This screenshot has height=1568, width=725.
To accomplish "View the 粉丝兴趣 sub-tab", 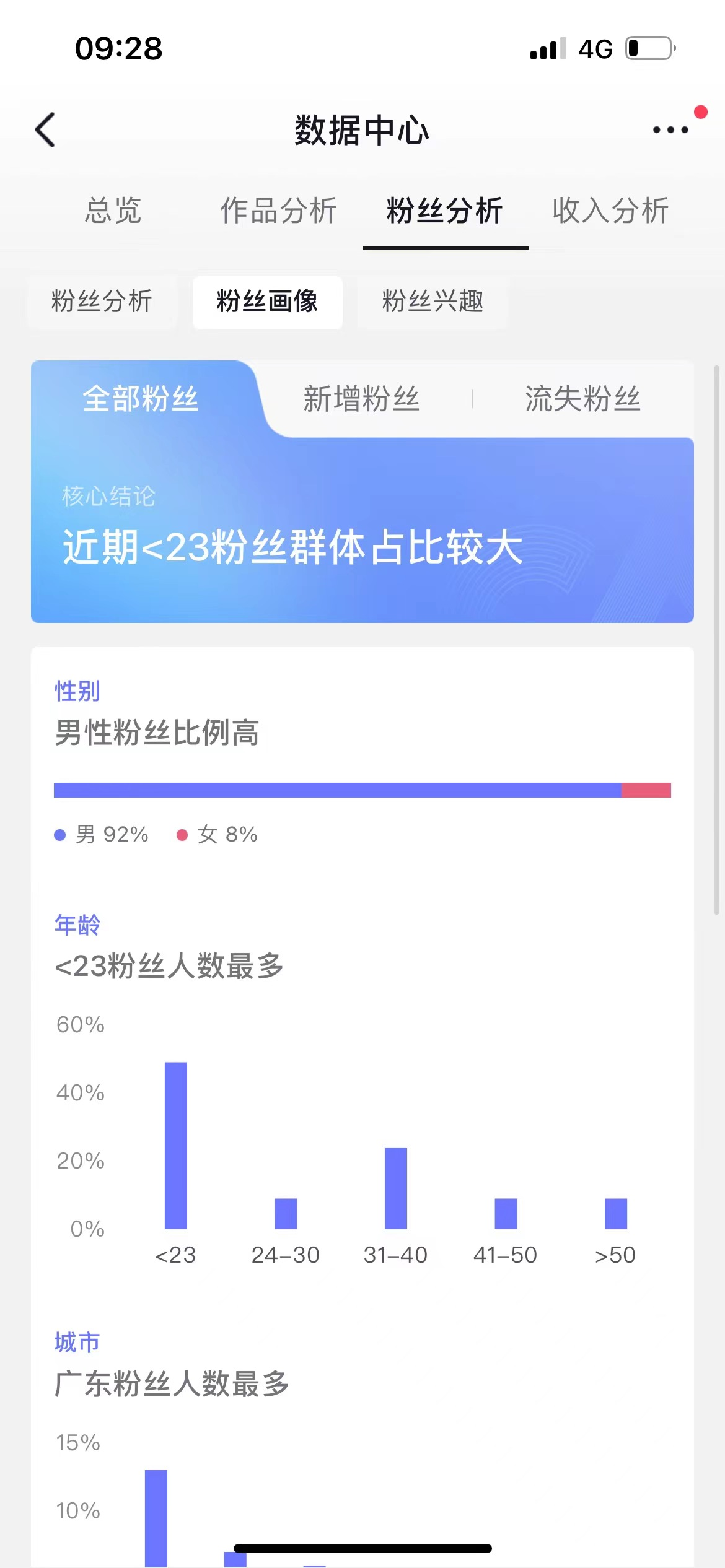I will 433,302.
